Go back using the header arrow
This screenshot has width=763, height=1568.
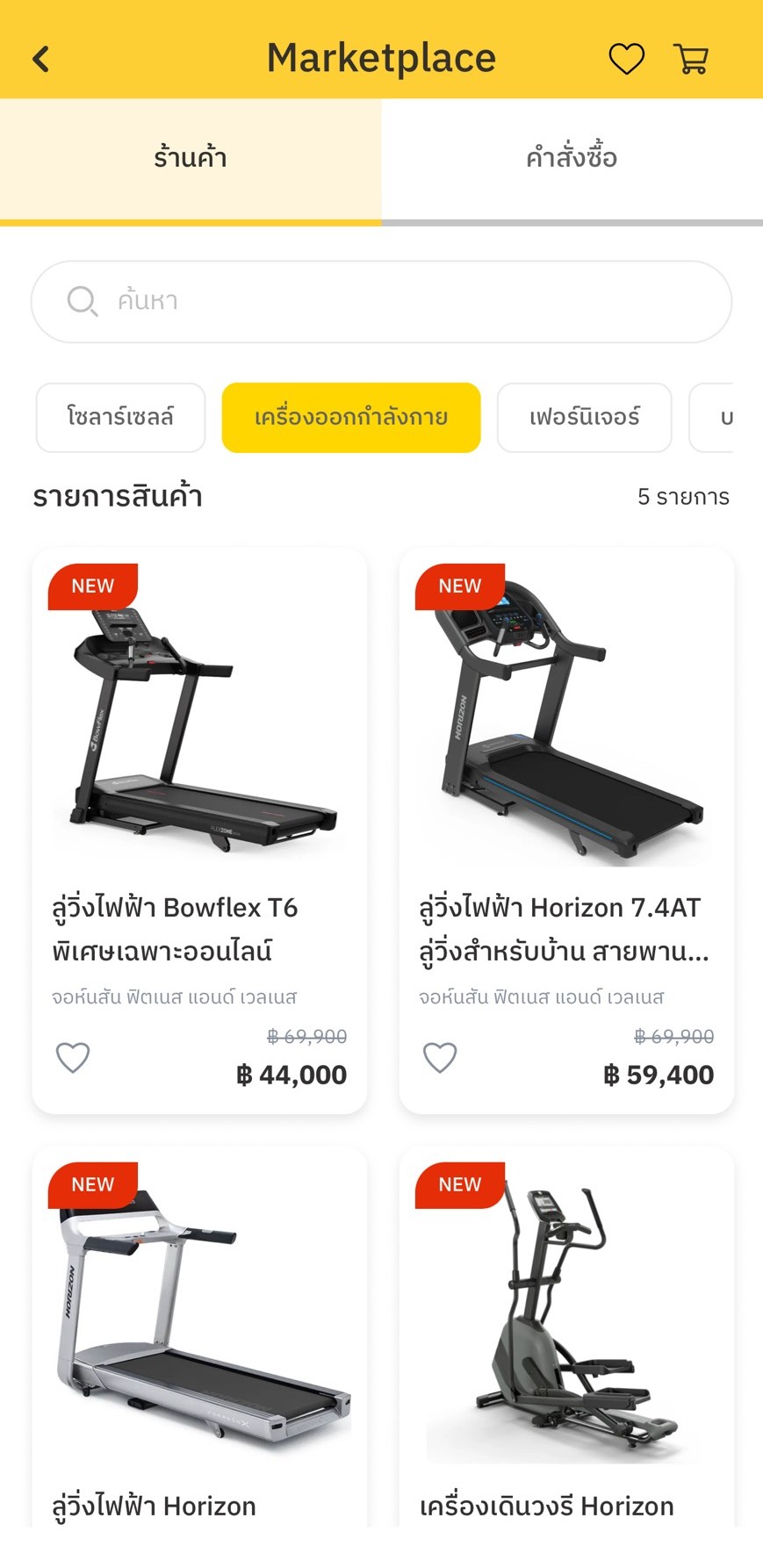coord(40,59)
